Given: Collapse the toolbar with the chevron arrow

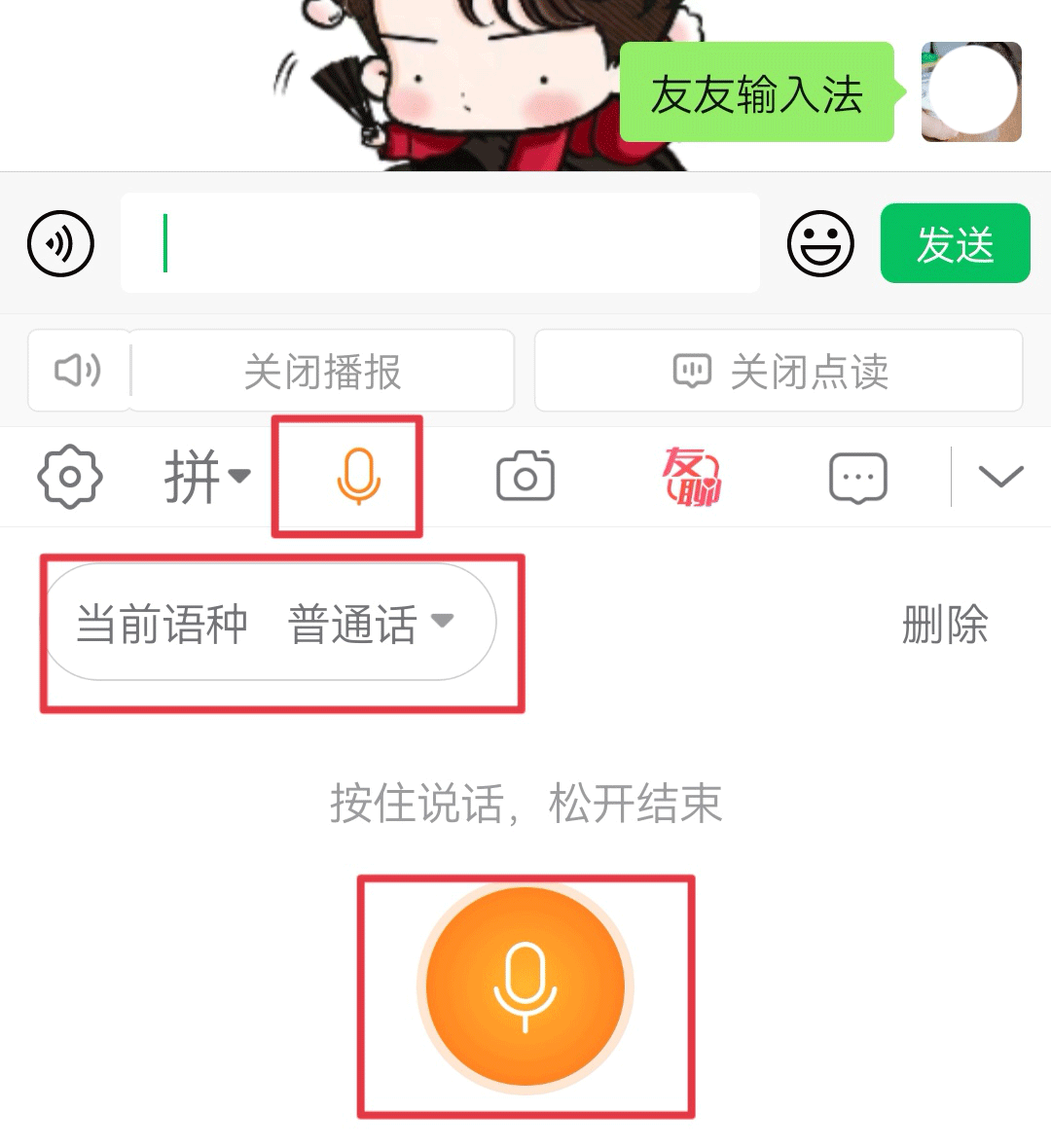Looking at the screenshot, I should coord(1000,477).
